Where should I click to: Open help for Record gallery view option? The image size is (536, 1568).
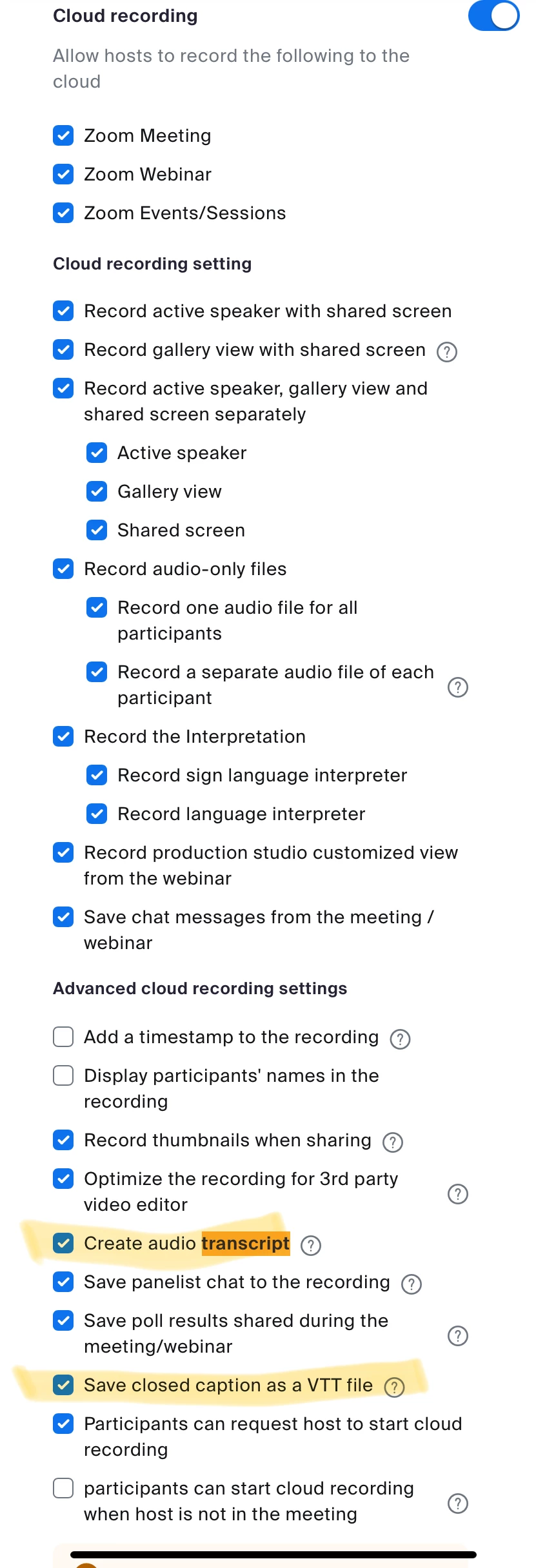[x=447, y=351]
